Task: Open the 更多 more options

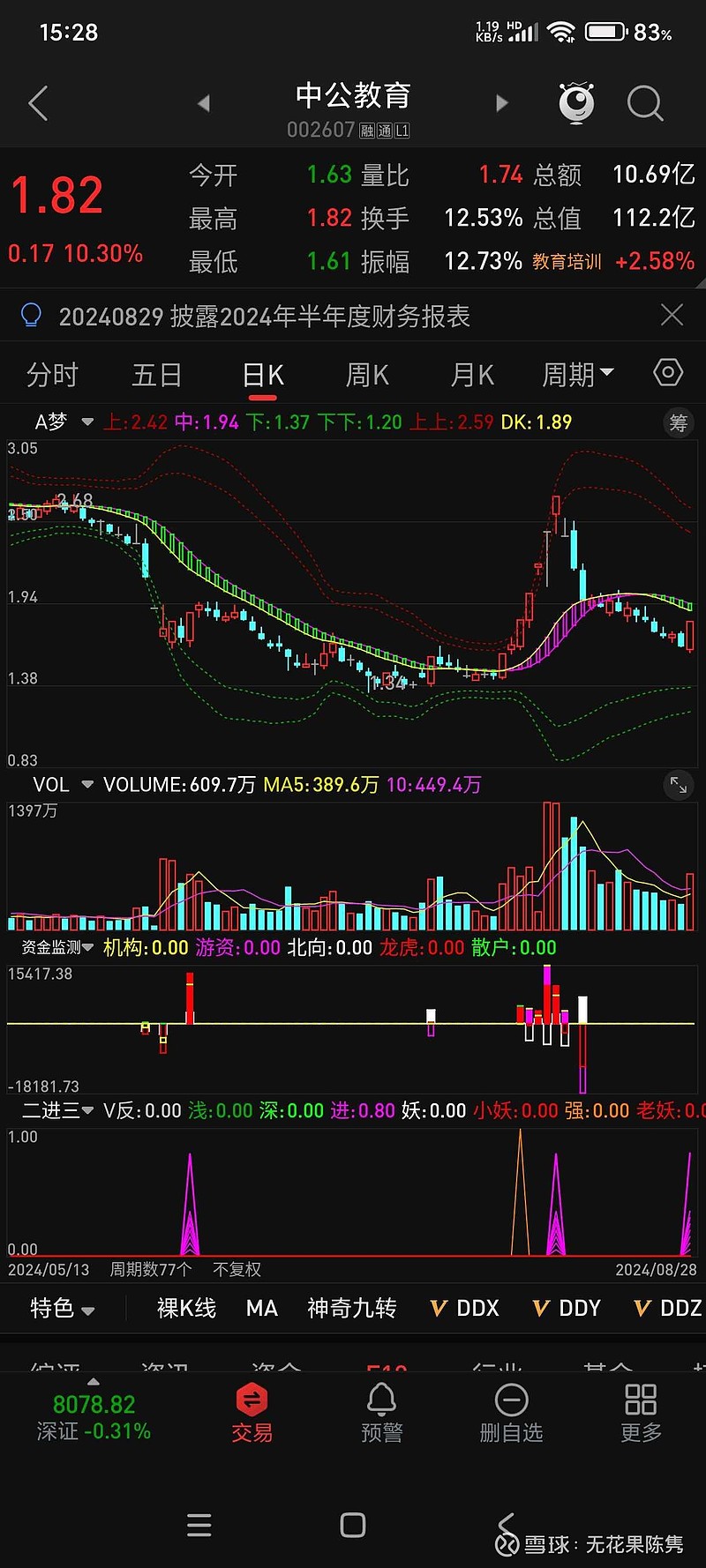Action: click(641, 1413)
